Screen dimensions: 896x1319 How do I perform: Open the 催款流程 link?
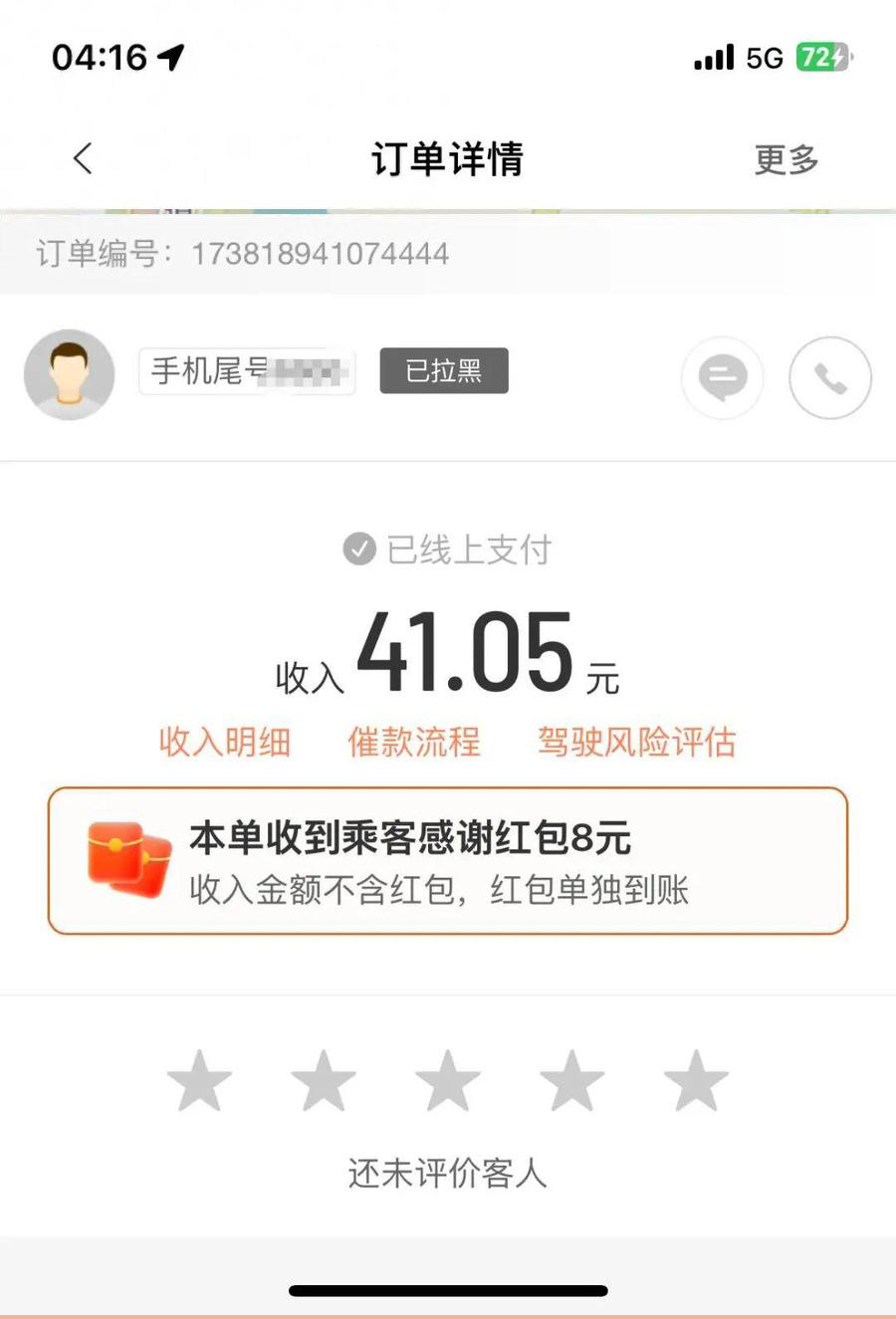coord(413,742)
